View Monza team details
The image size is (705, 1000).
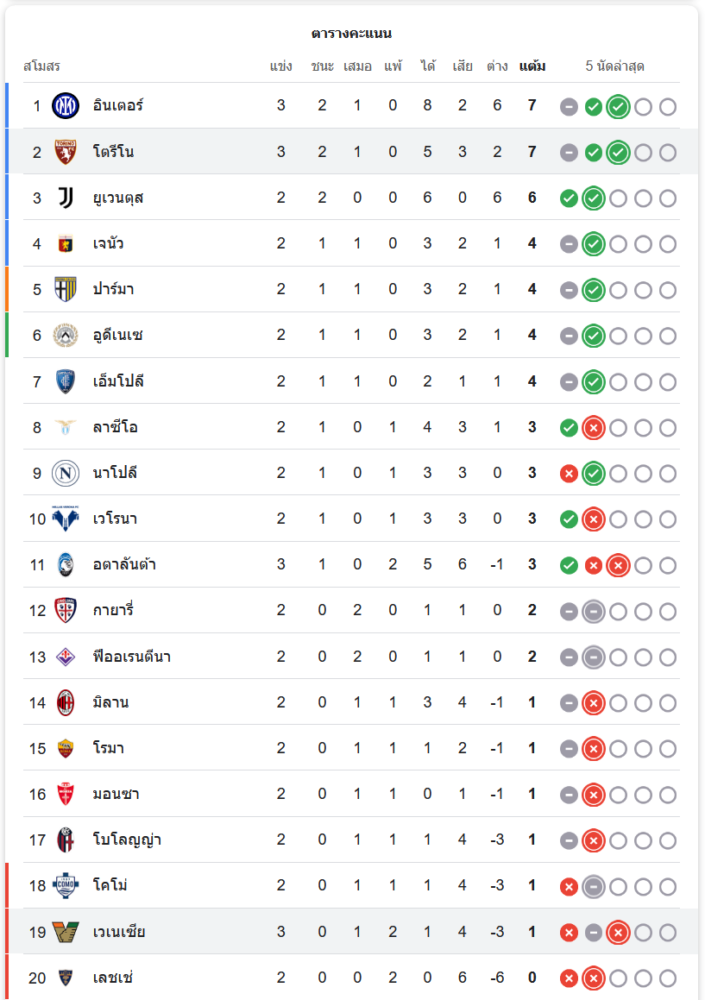(x=115, y=795)
